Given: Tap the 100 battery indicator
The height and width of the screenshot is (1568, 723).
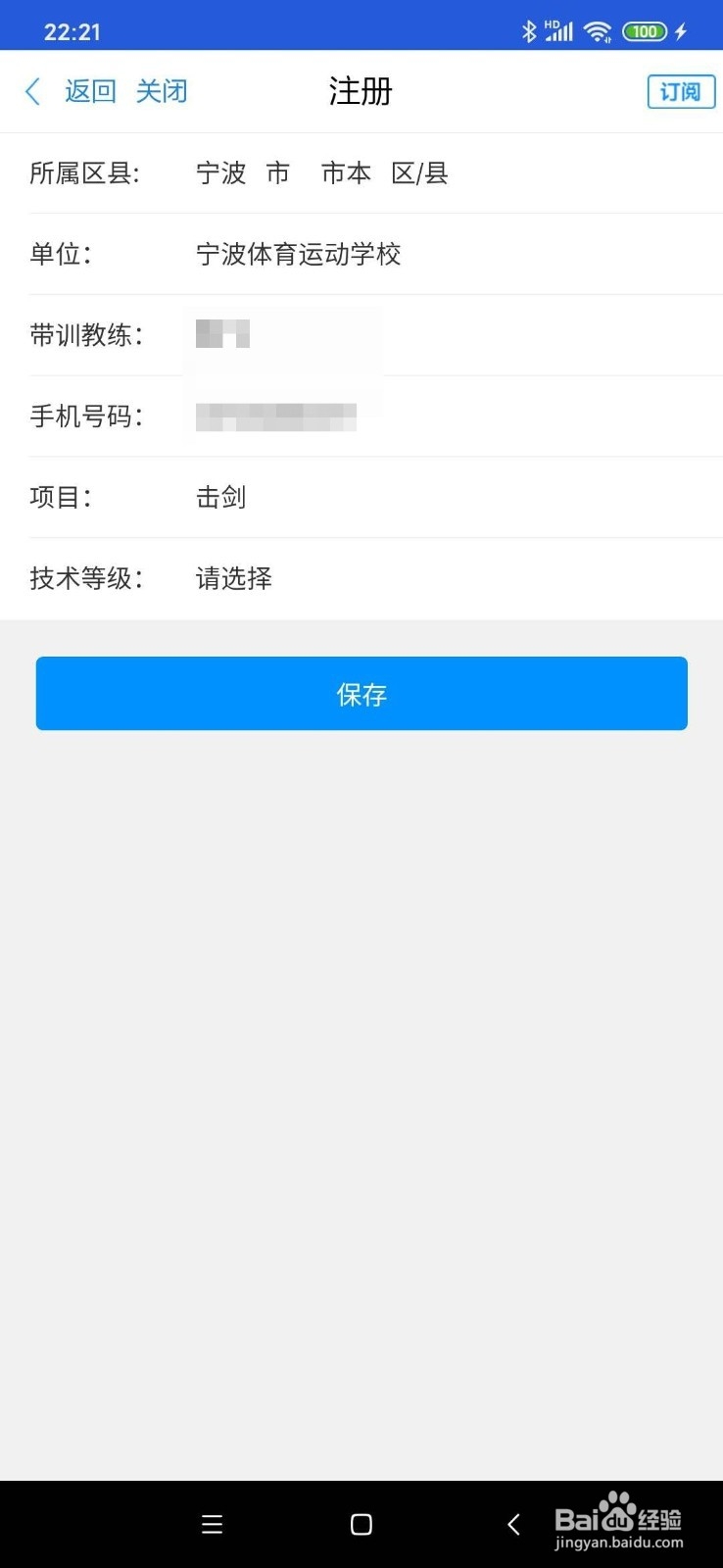Looking at the screenshot, I should tap(644, 30).
